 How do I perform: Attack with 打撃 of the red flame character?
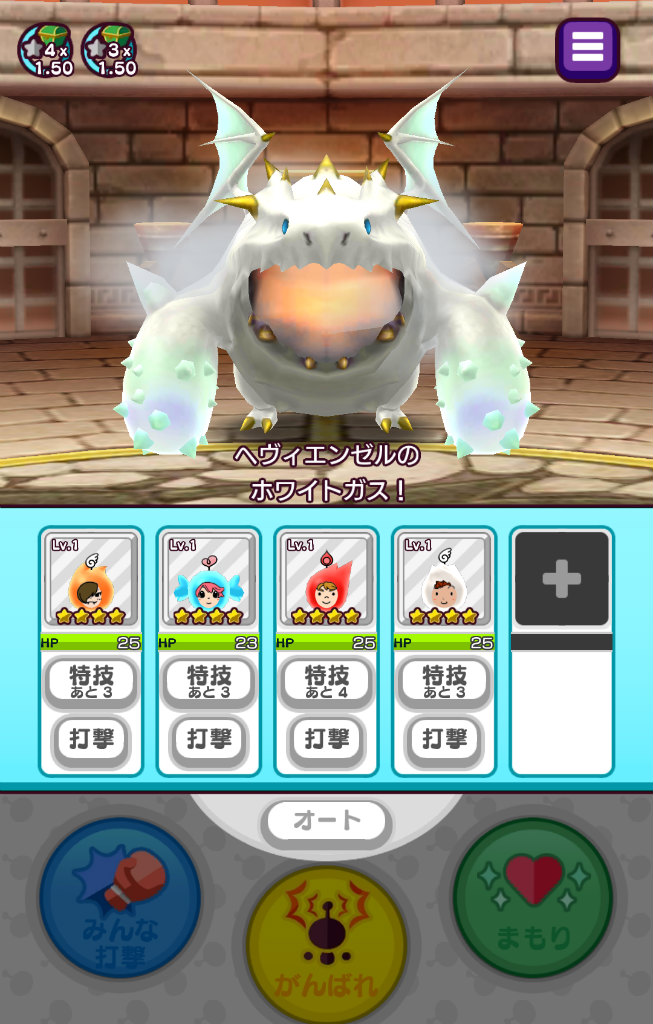326,740
